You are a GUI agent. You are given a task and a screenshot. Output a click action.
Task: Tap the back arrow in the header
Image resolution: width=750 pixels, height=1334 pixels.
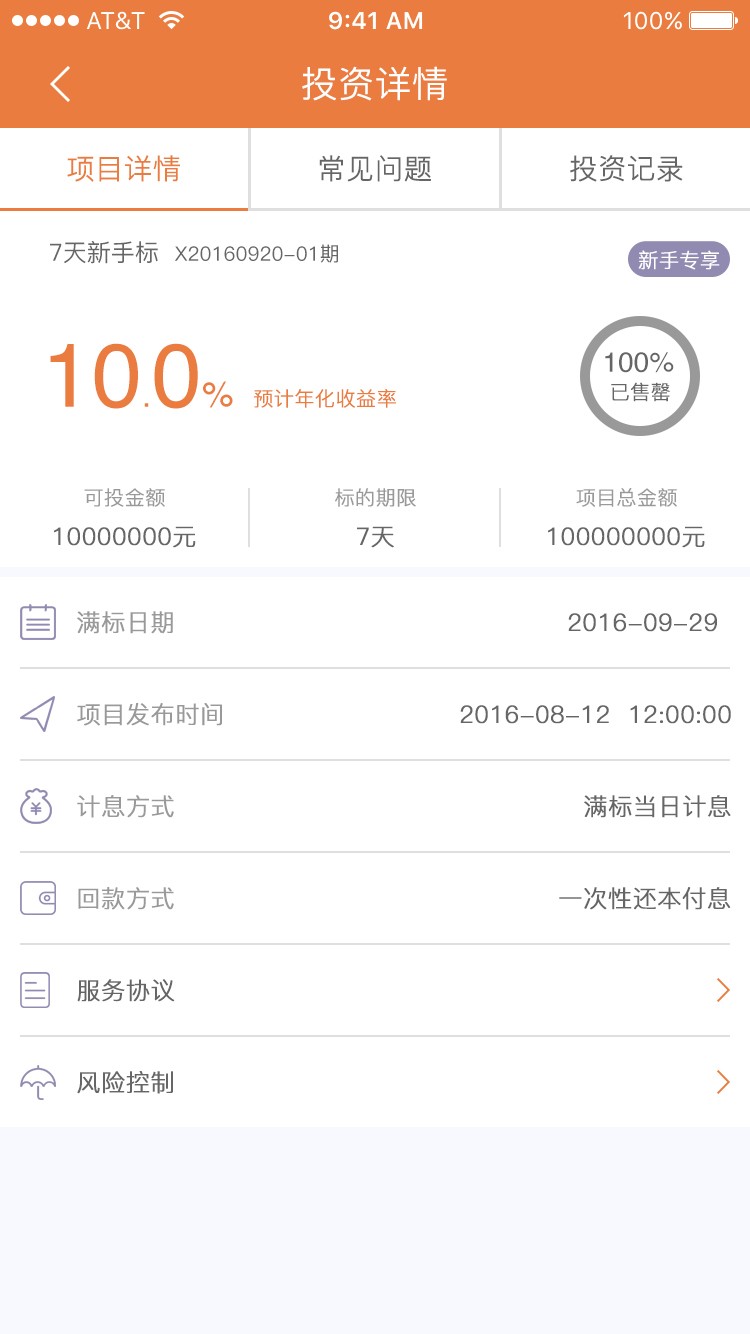[58, 84]
